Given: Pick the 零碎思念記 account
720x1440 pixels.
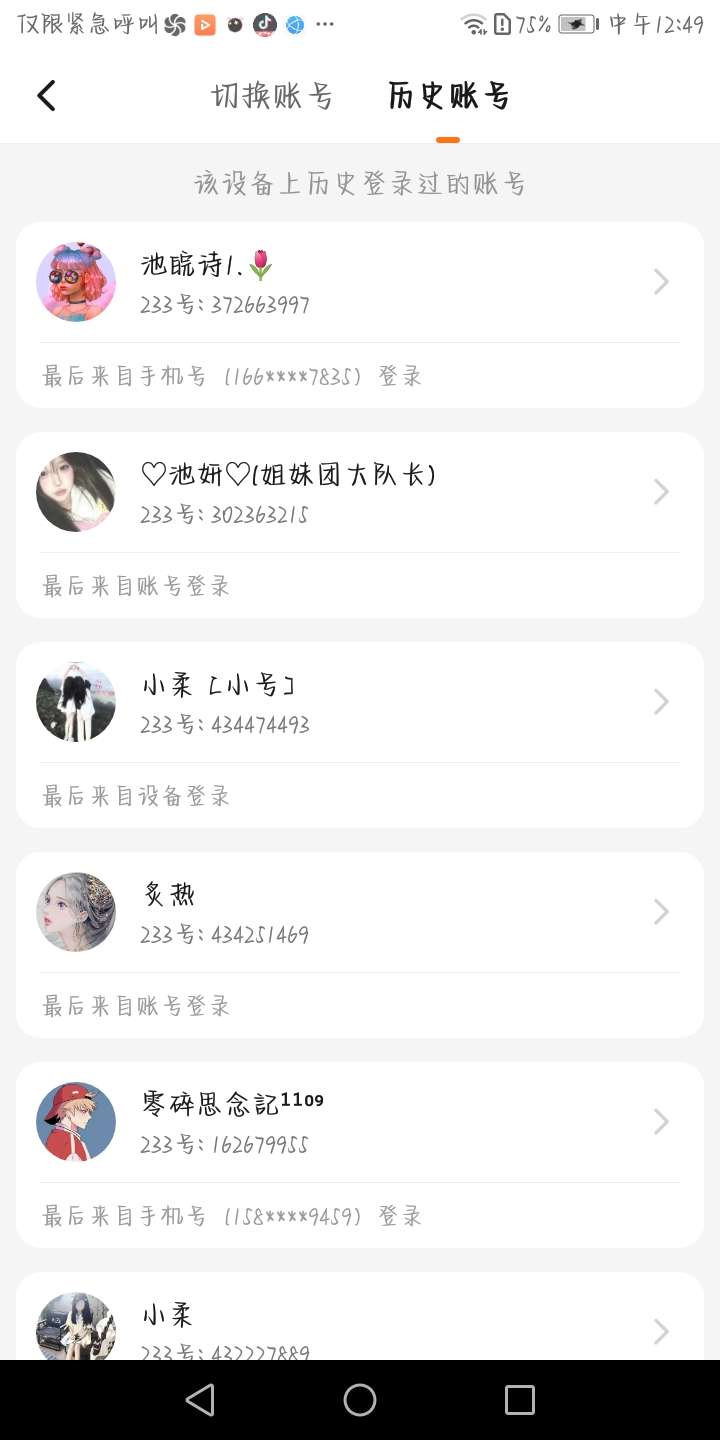Looking at the screenshot, I should [360, 1123].
